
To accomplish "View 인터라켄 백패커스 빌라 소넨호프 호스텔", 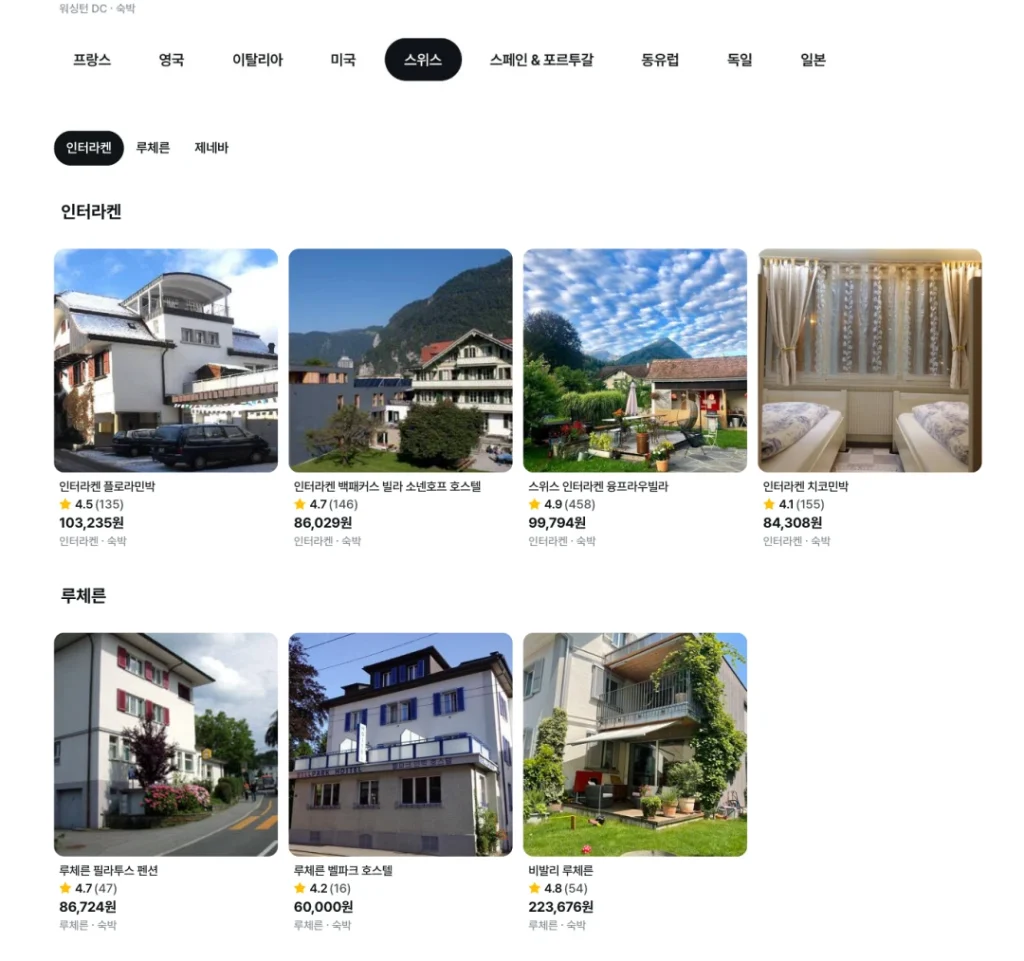I will tap(400, 360).
